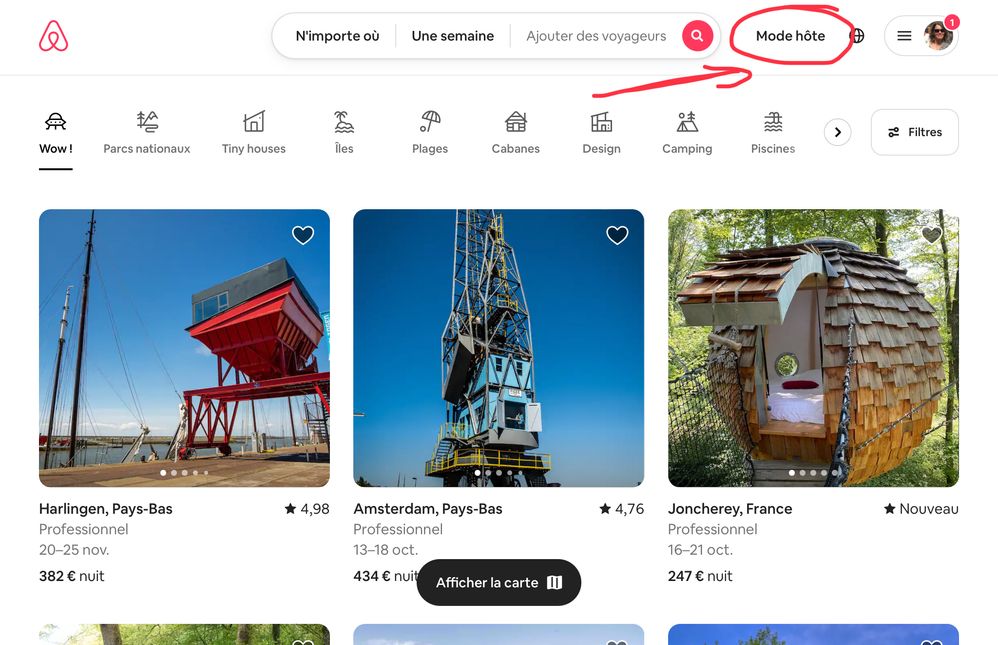Go to the Airbnb home logo

pyautogui.click(x=53, y=36)
